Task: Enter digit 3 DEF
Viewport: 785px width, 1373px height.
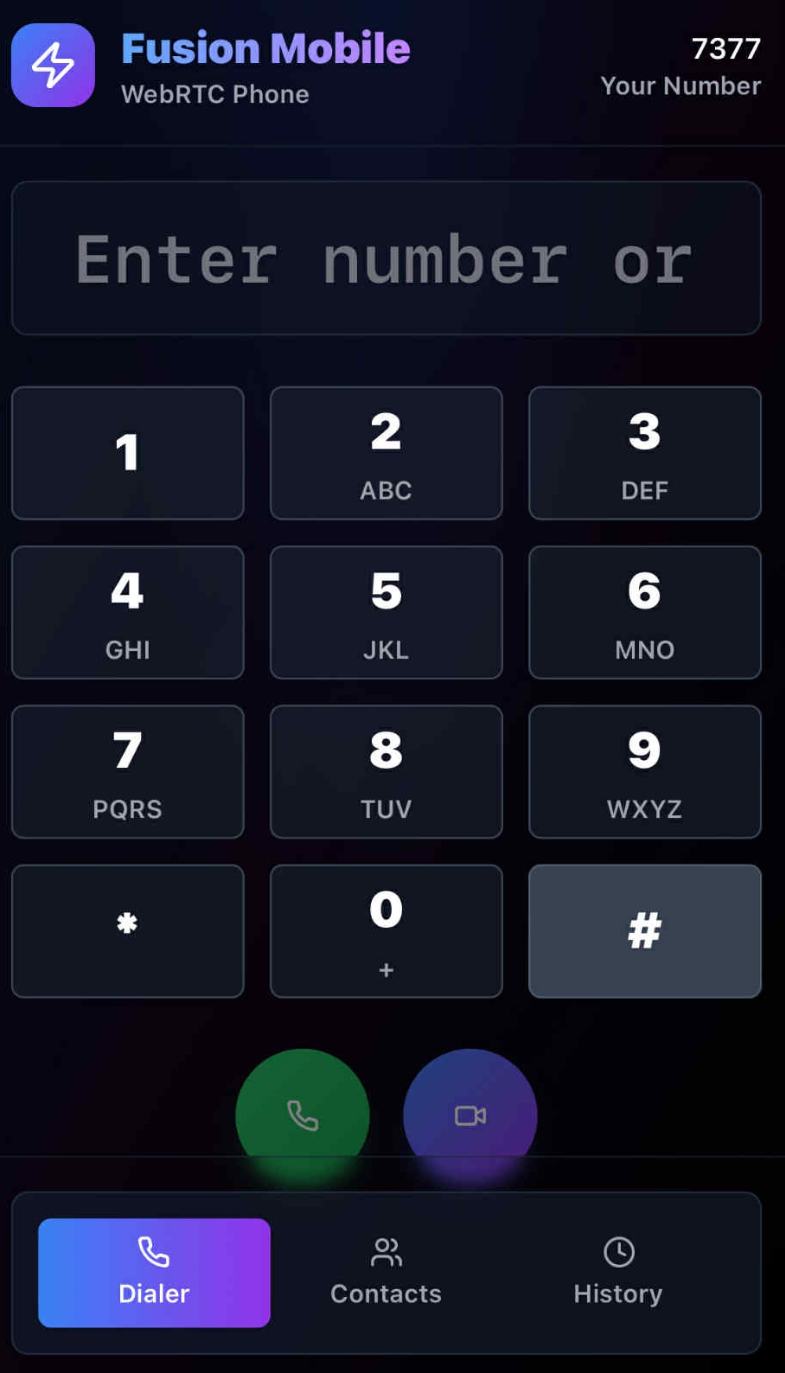Action: [x=644, y=453]
